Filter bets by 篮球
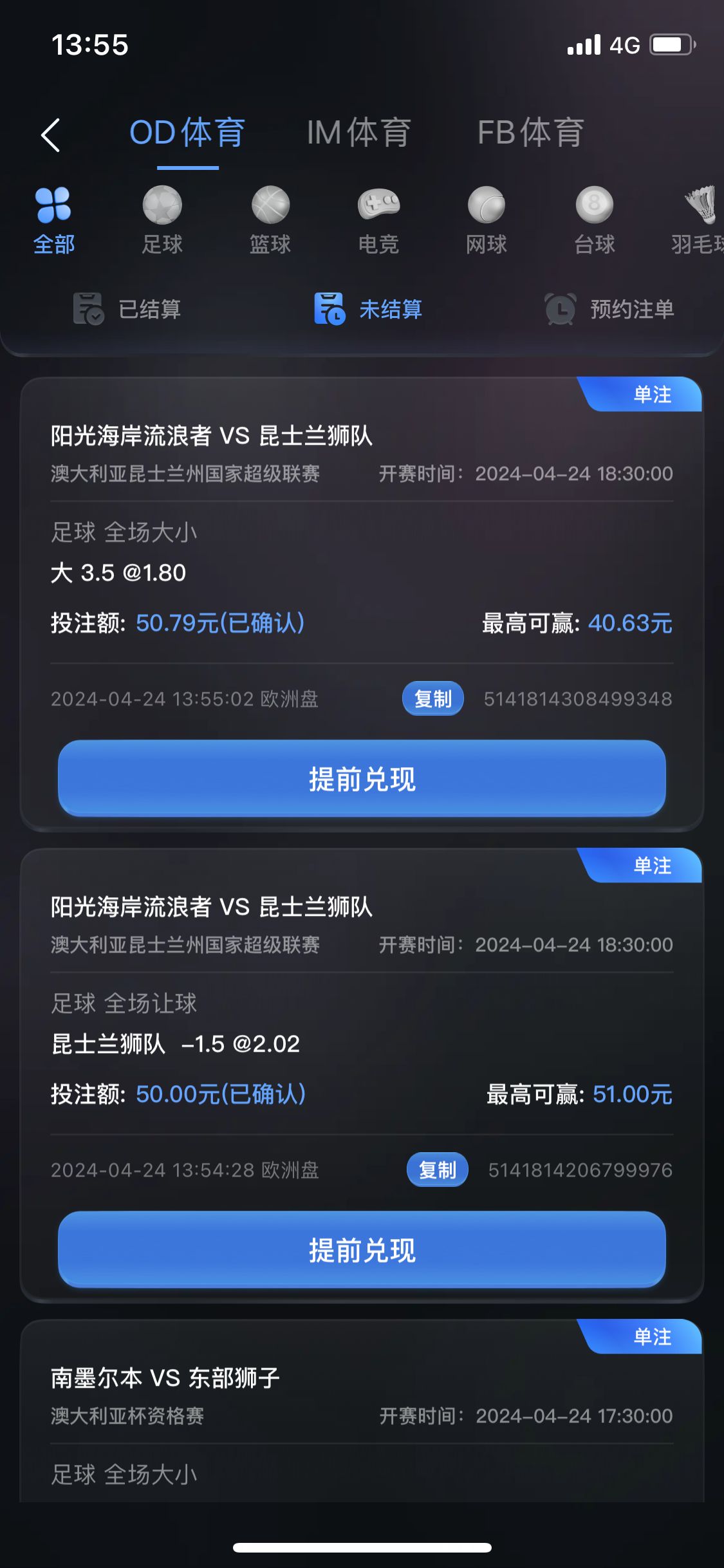 270,220
